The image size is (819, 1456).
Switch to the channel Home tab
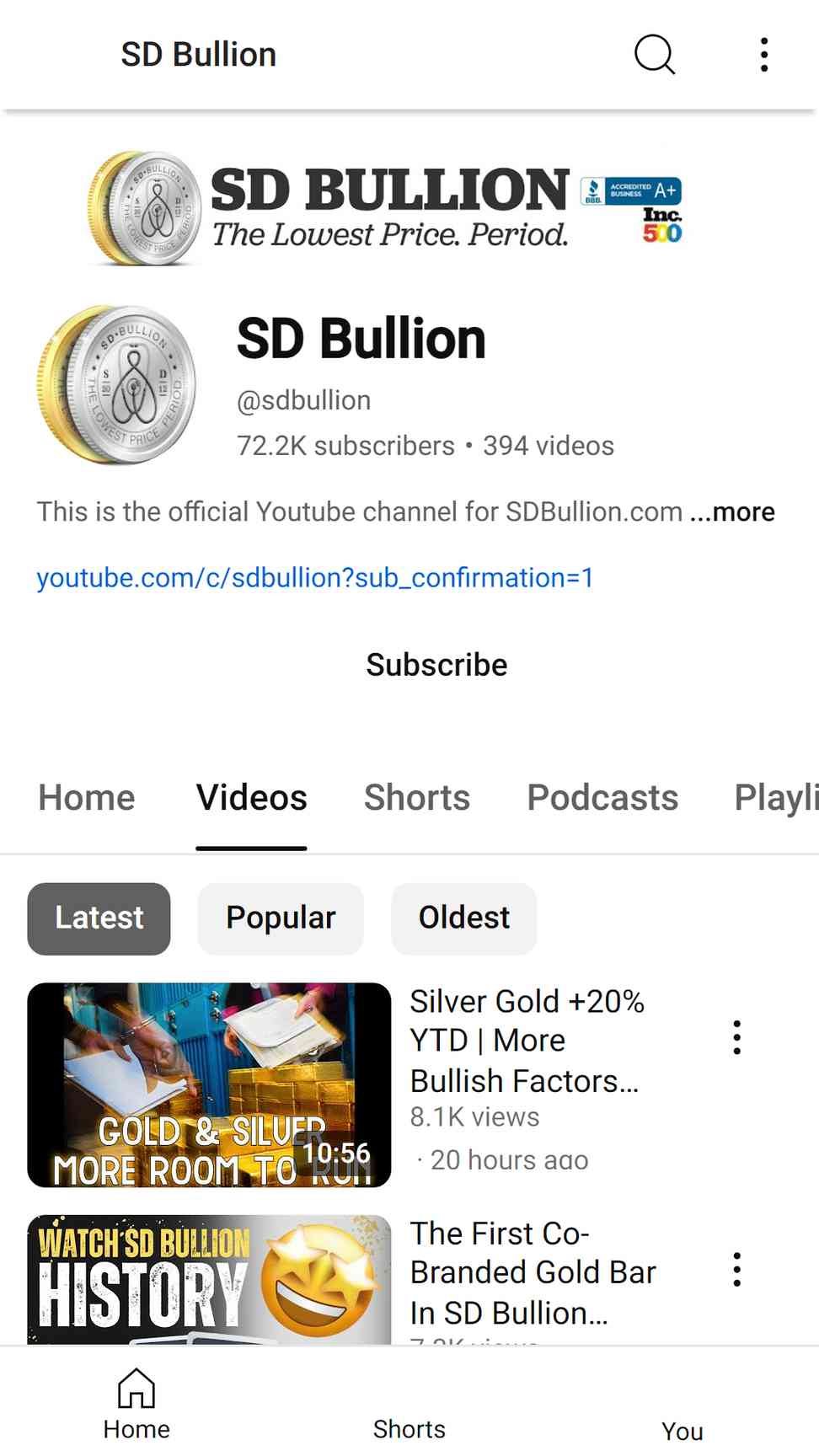pyautogui.click(x=87, y=797)
